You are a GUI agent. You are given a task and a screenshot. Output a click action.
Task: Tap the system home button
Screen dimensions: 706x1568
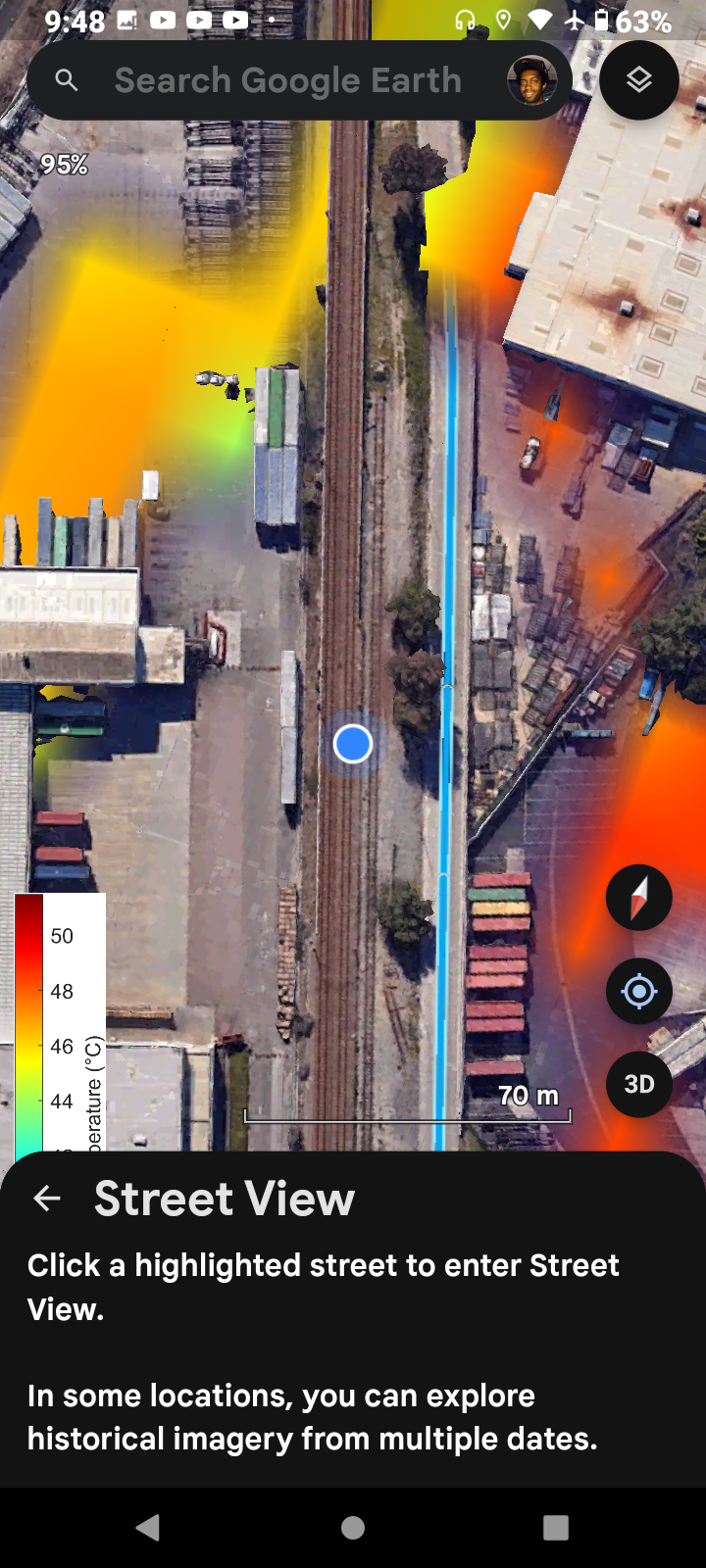click(x=353, y=1527)
